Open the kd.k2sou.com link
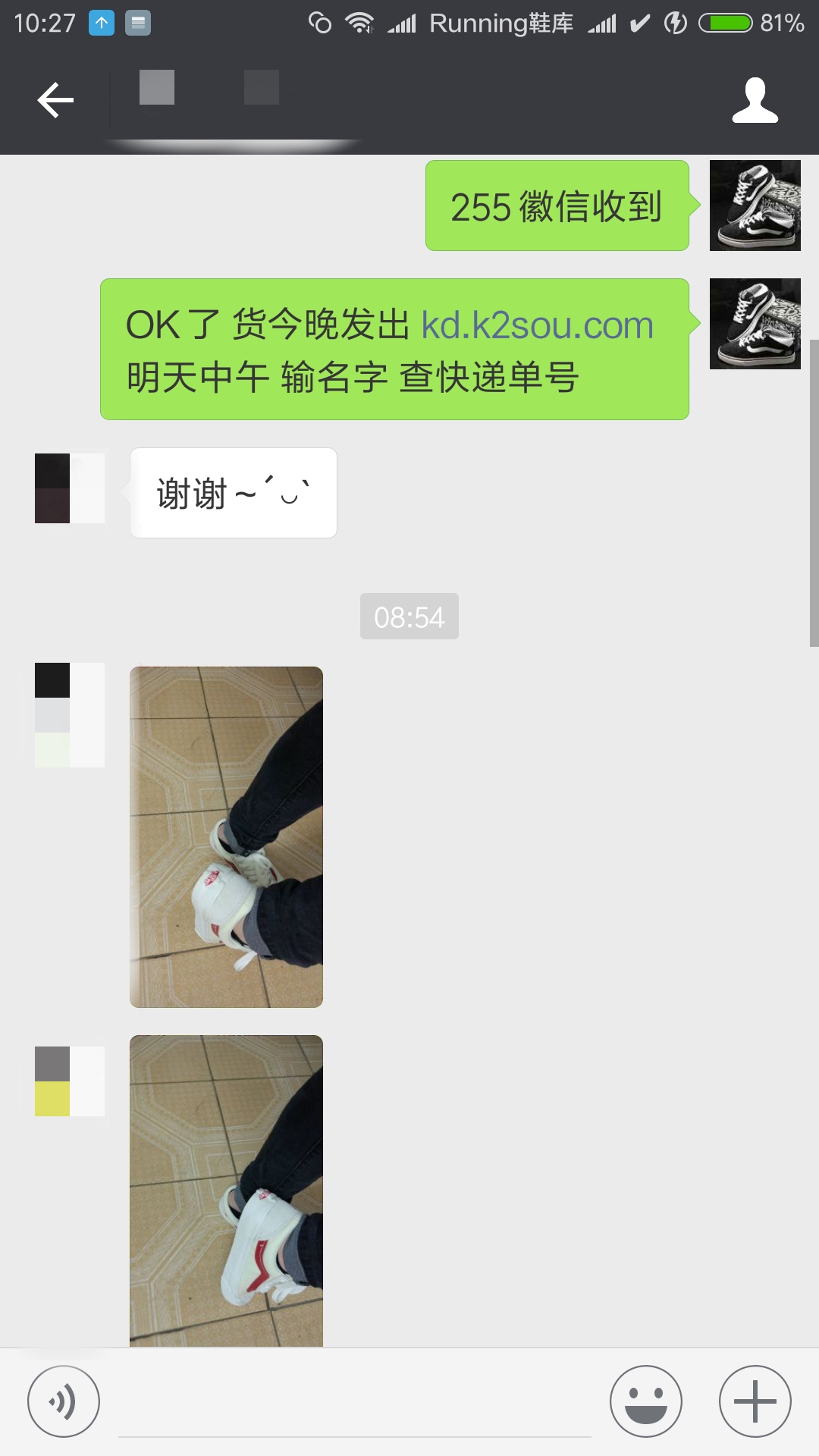This screenshot has width=819, height=1456. point(537,325)
